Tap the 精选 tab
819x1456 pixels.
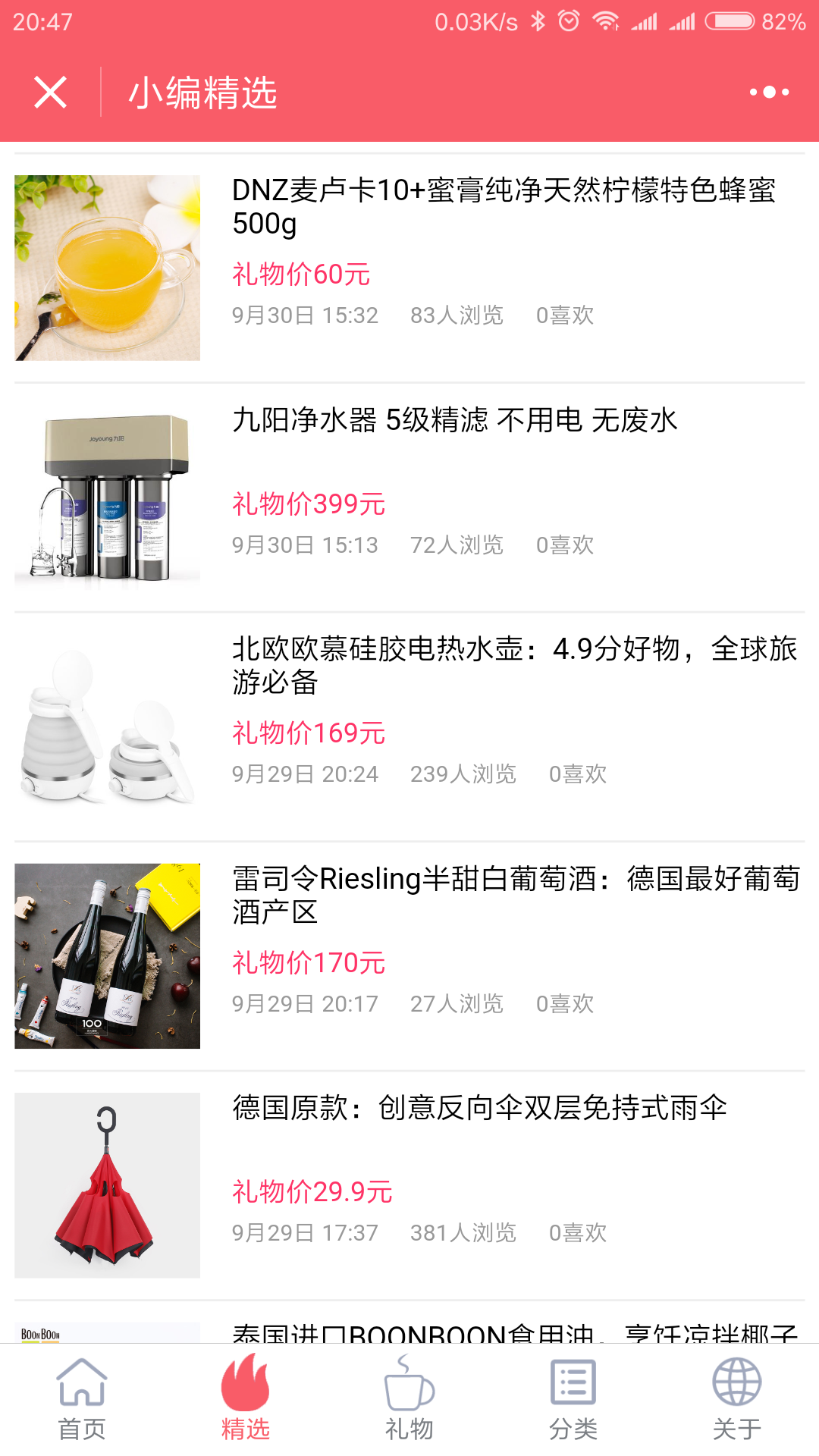click(x=246, y=1399)
